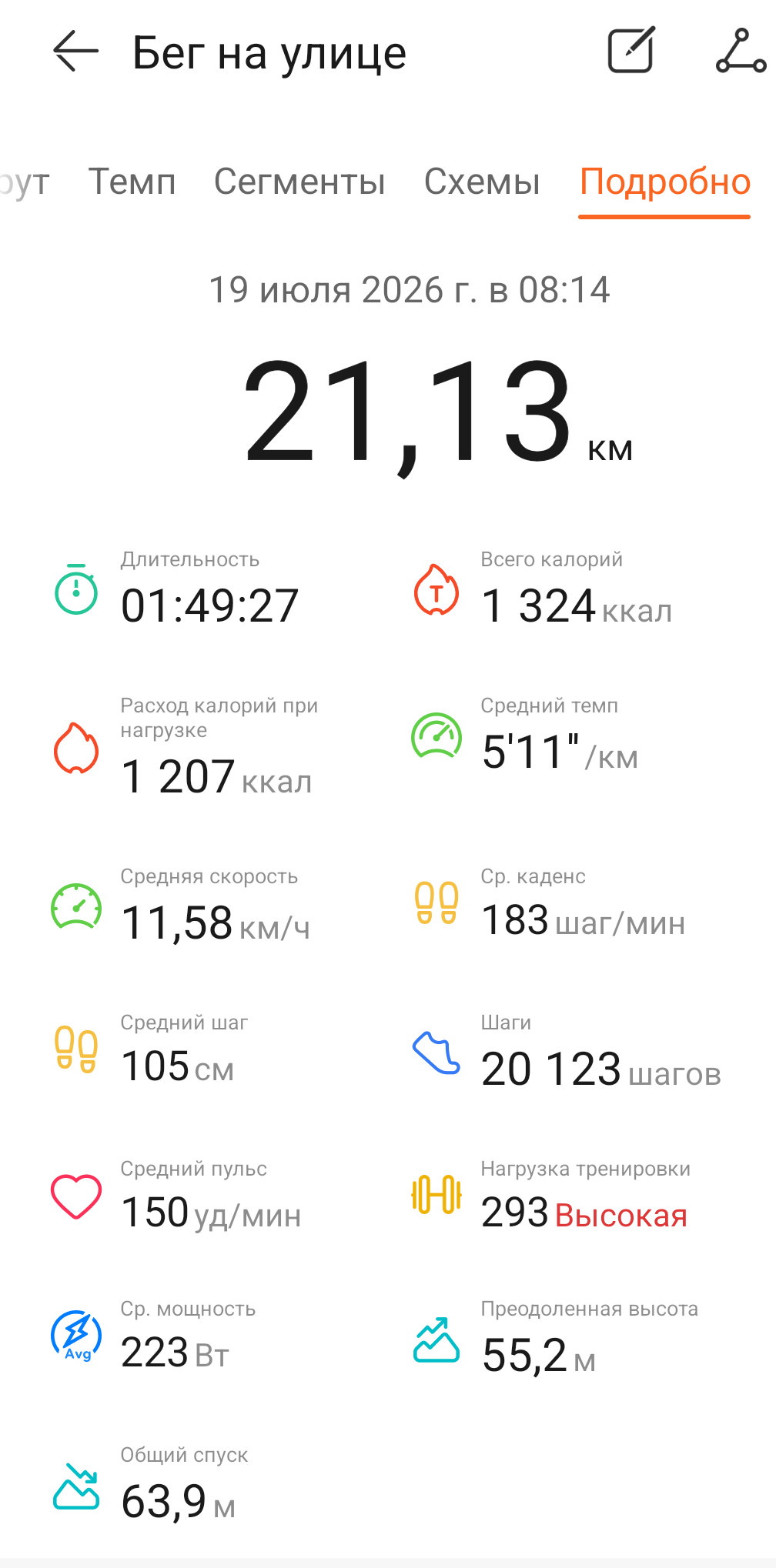The image size is (776, 1568).
Task: Go back using the arrow icon
Action: 75,52
